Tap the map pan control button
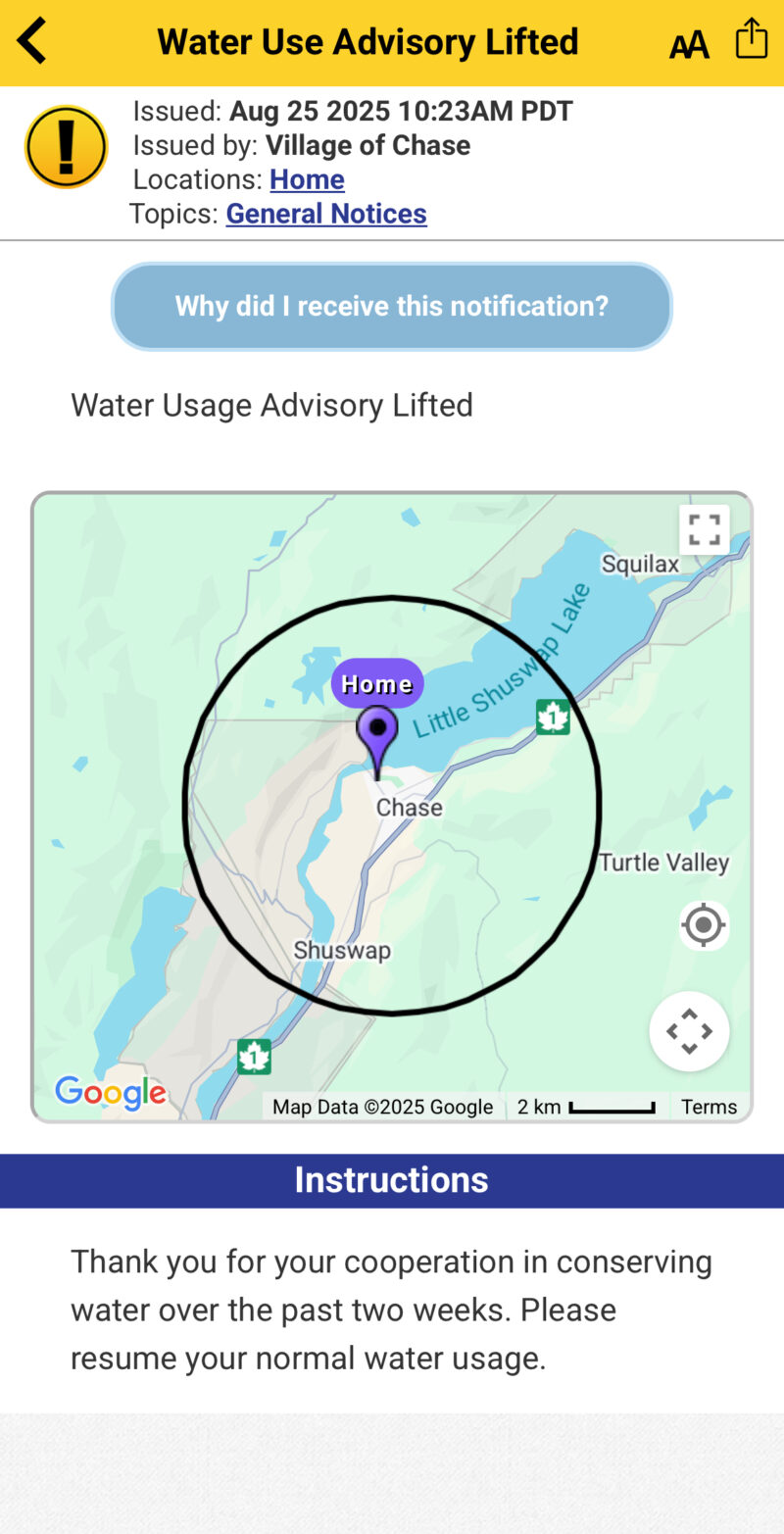 coord(689,1031)
